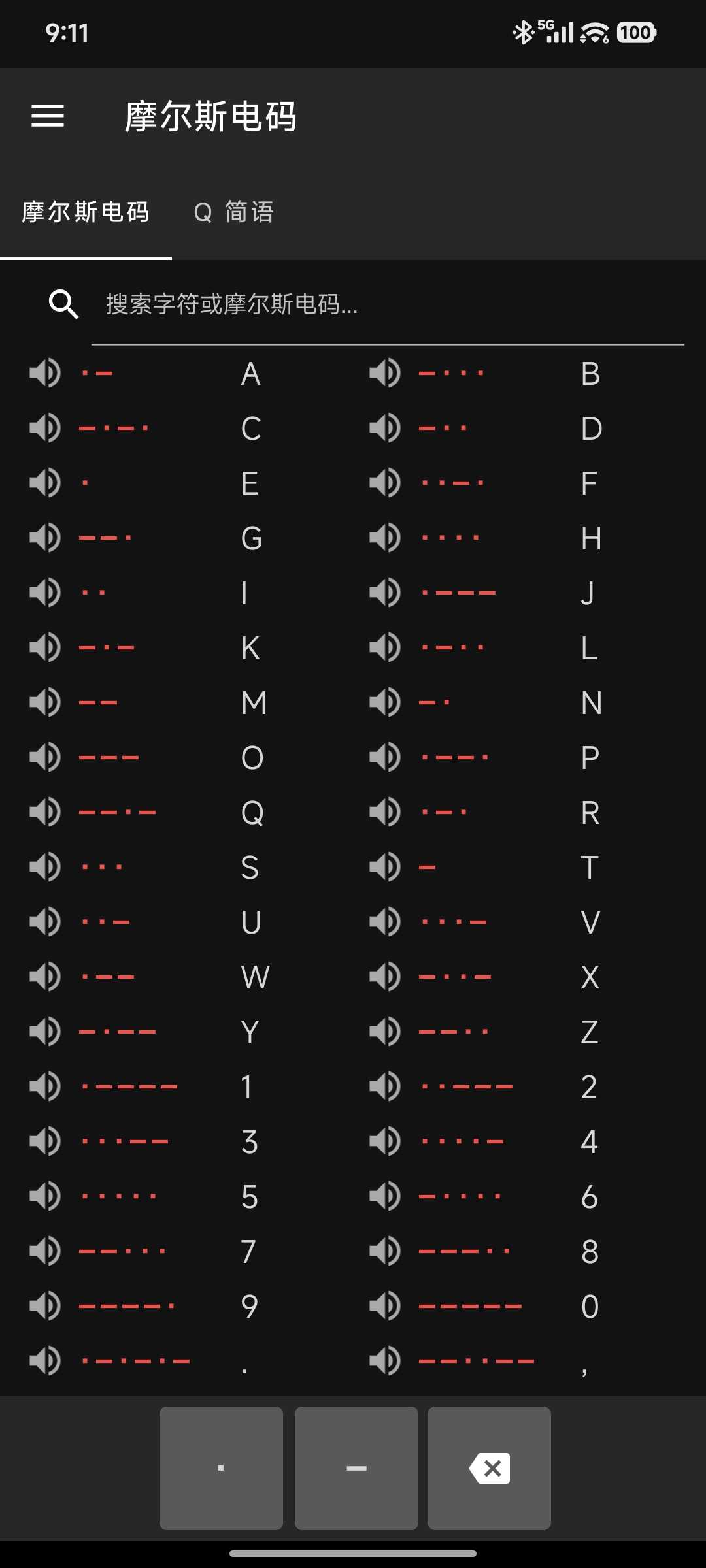The image size is (706, 1568).
Task: Select the 摩尔斯电码 tab
Action: (x=86, y=212)
